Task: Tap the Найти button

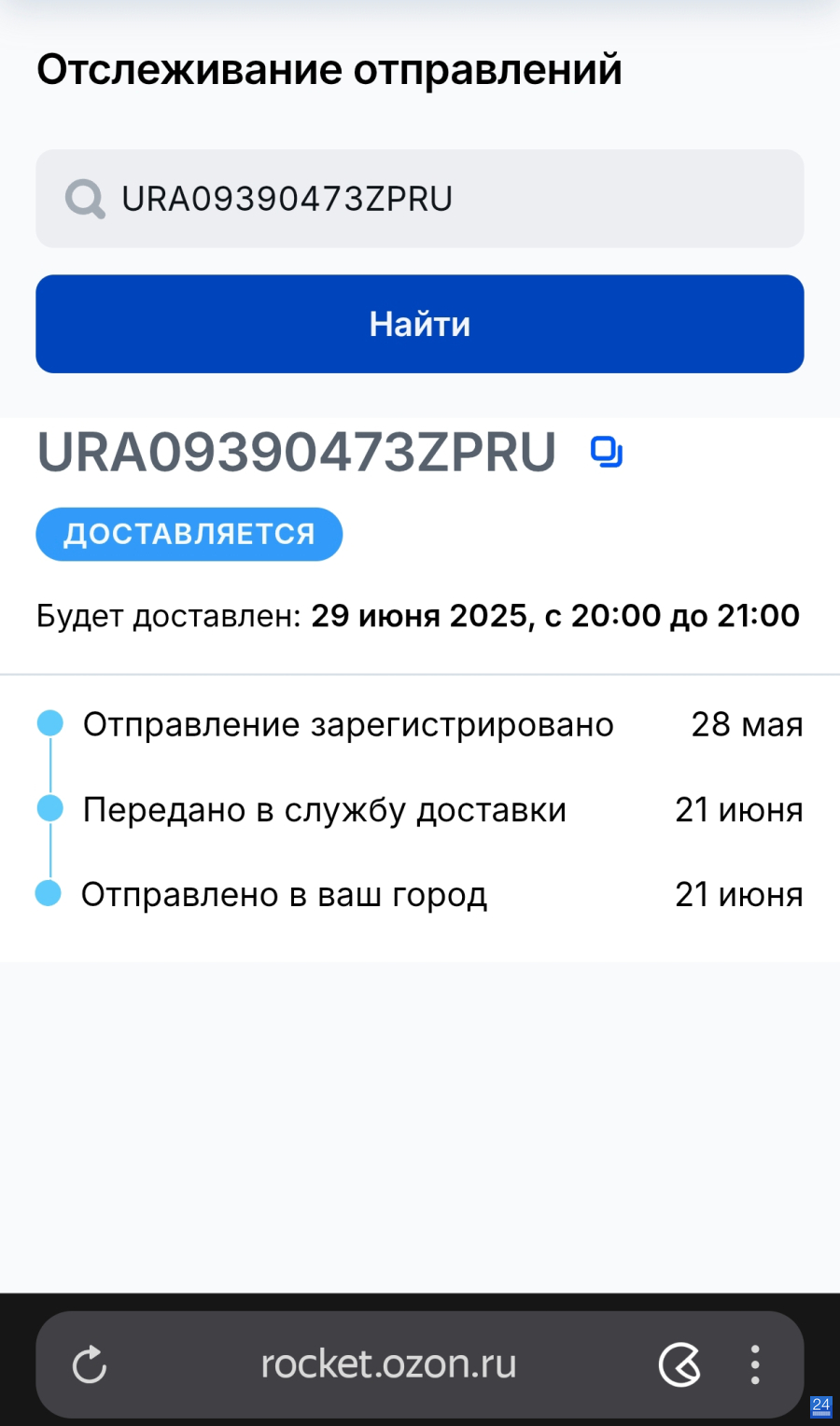Action: pyautogui.click(x=420, y=324)
